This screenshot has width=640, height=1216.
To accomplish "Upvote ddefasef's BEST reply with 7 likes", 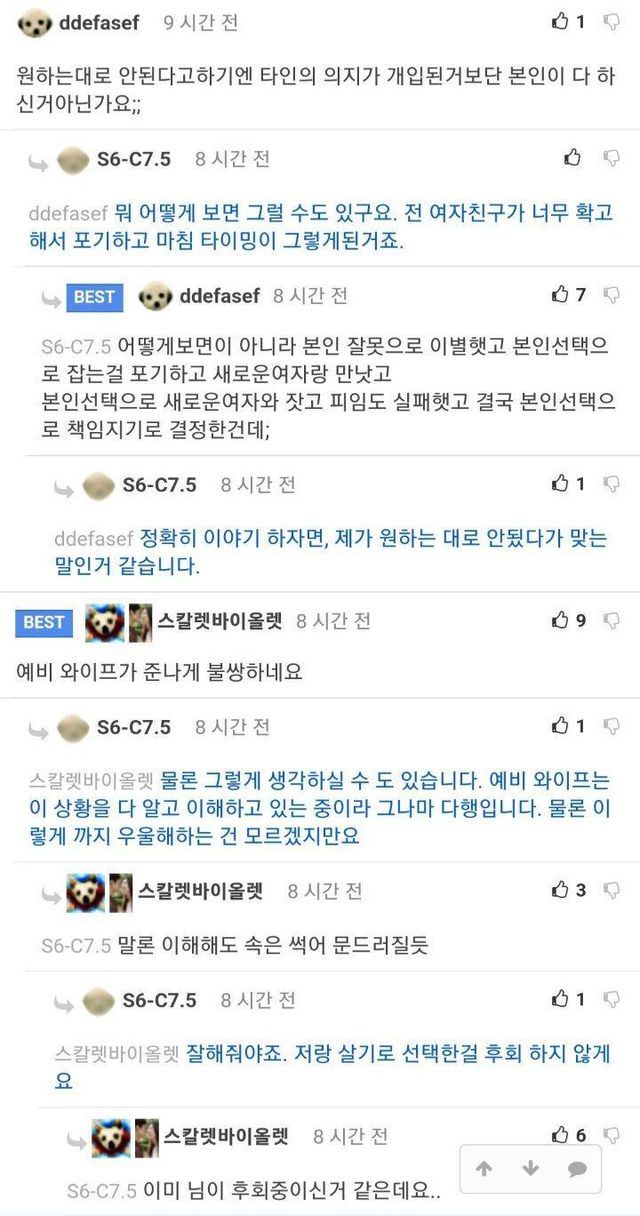I will (561, 294).
